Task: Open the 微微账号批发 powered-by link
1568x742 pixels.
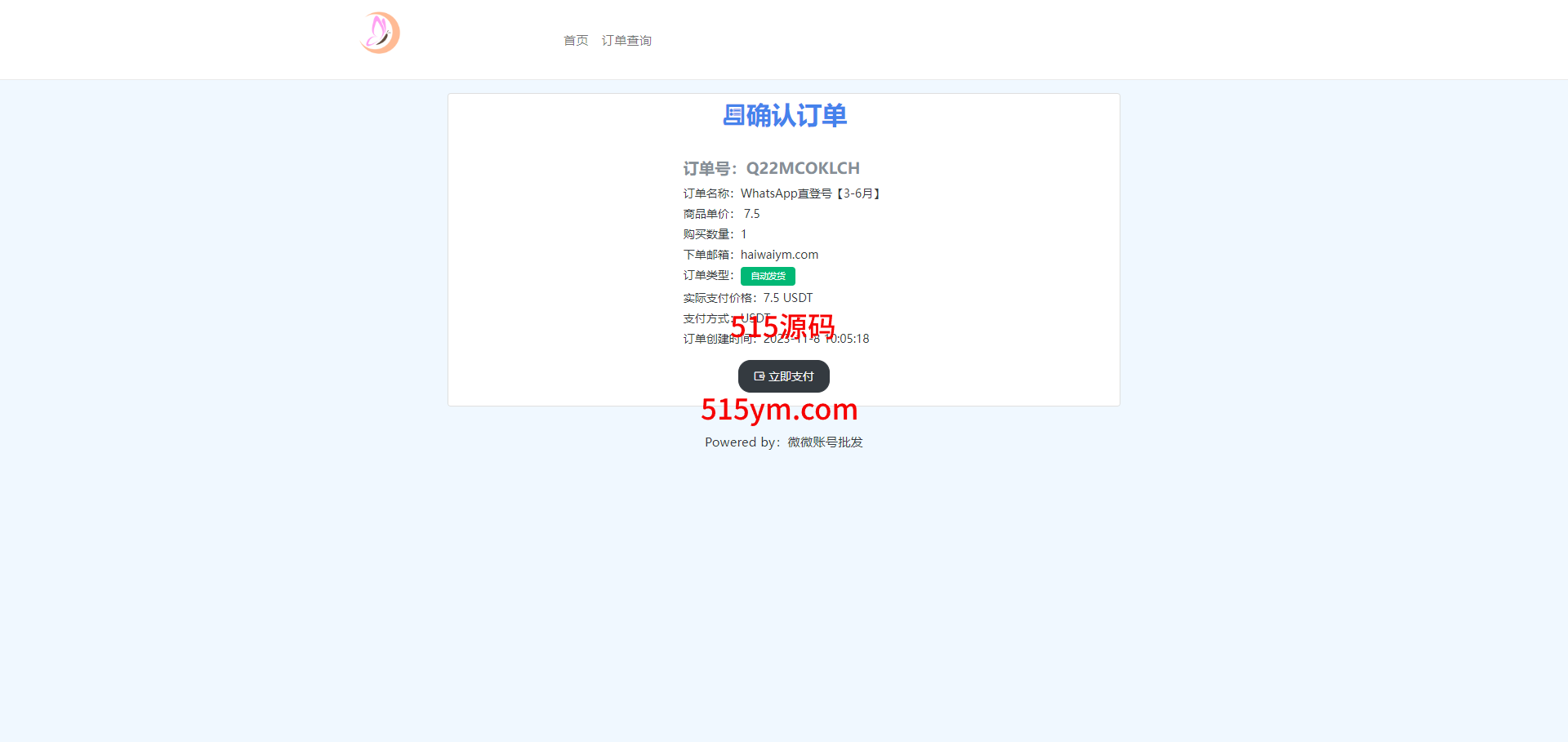Action: pos(825,442)
